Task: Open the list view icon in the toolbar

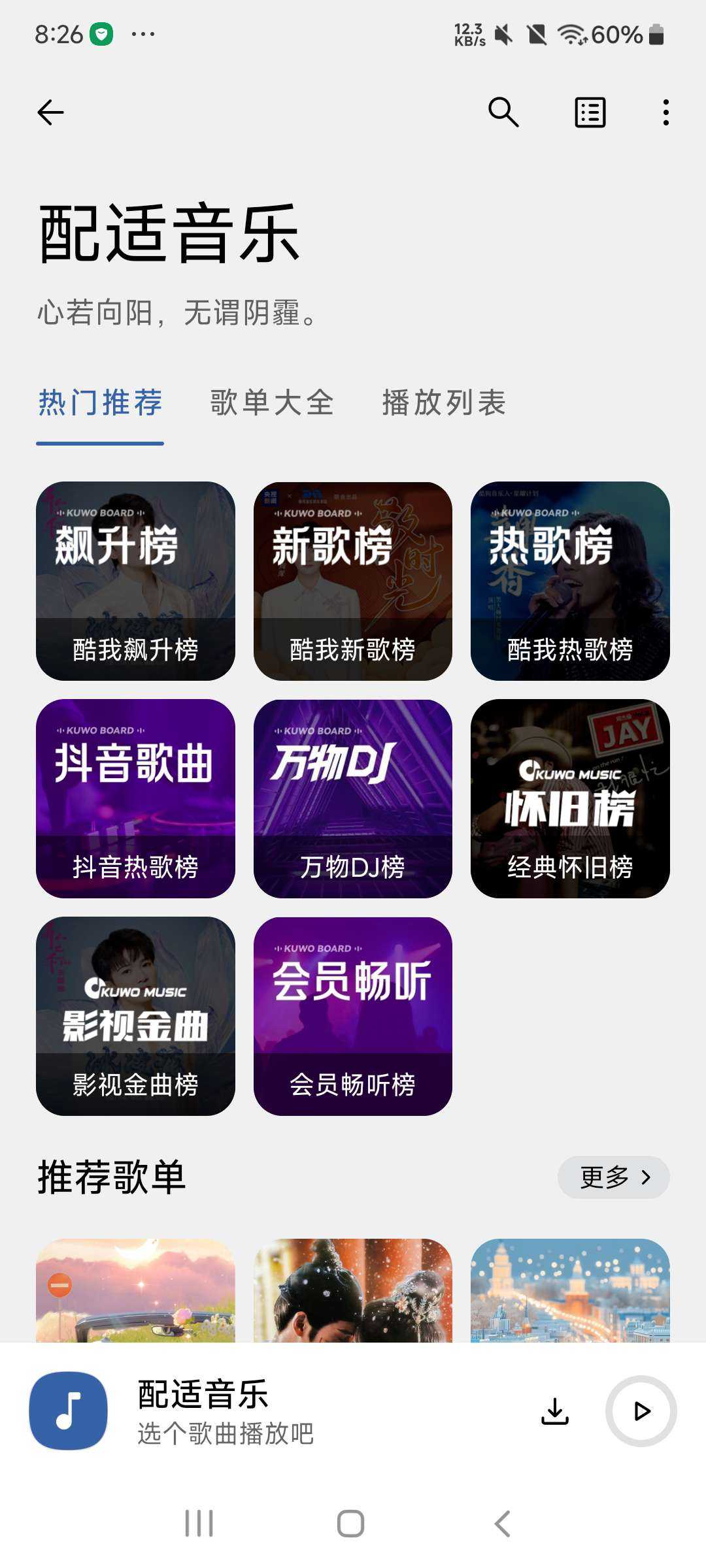Action: coord(590,112)
